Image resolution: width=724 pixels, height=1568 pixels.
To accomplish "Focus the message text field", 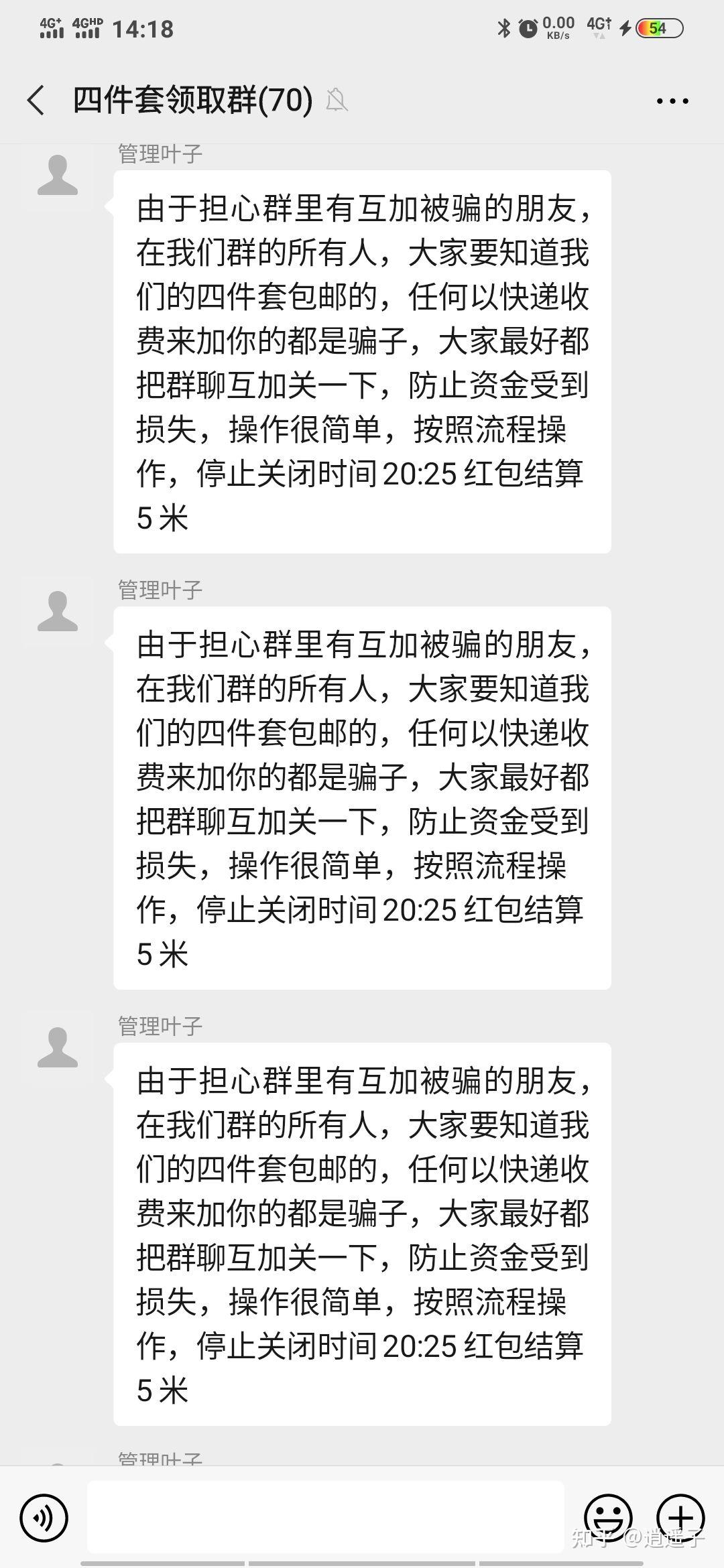I will point(326,1517).
